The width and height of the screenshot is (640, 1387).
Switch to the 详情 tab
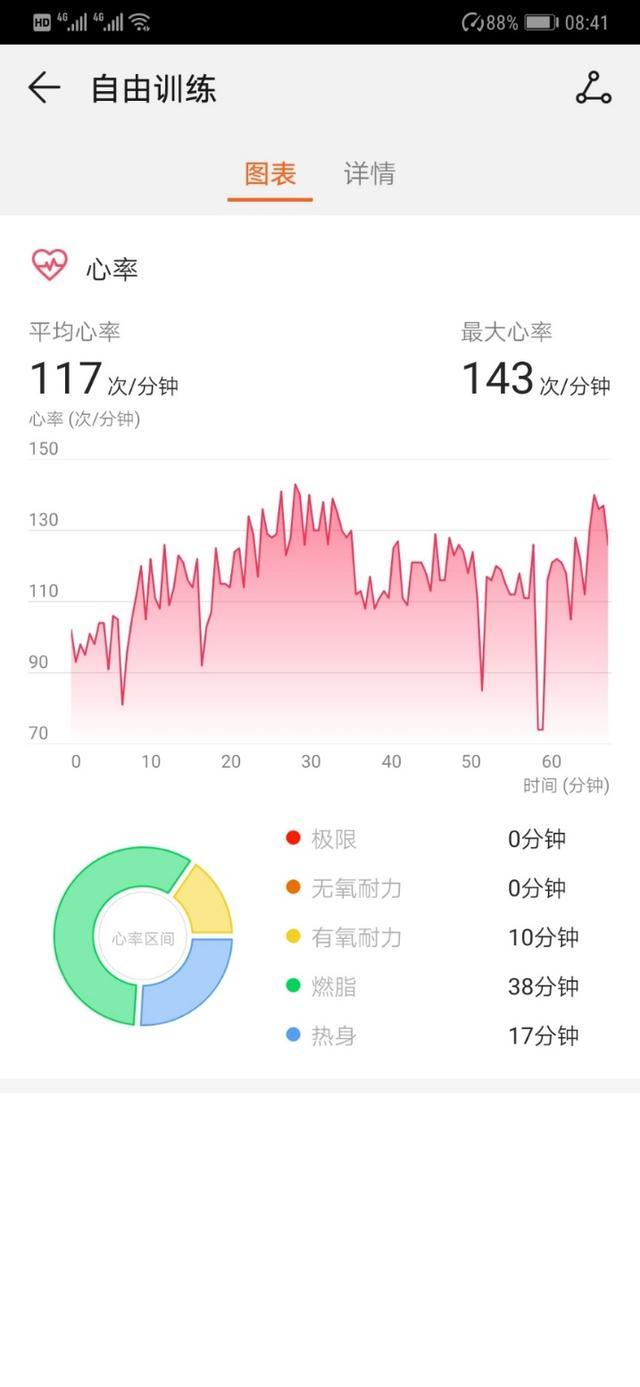369,174
